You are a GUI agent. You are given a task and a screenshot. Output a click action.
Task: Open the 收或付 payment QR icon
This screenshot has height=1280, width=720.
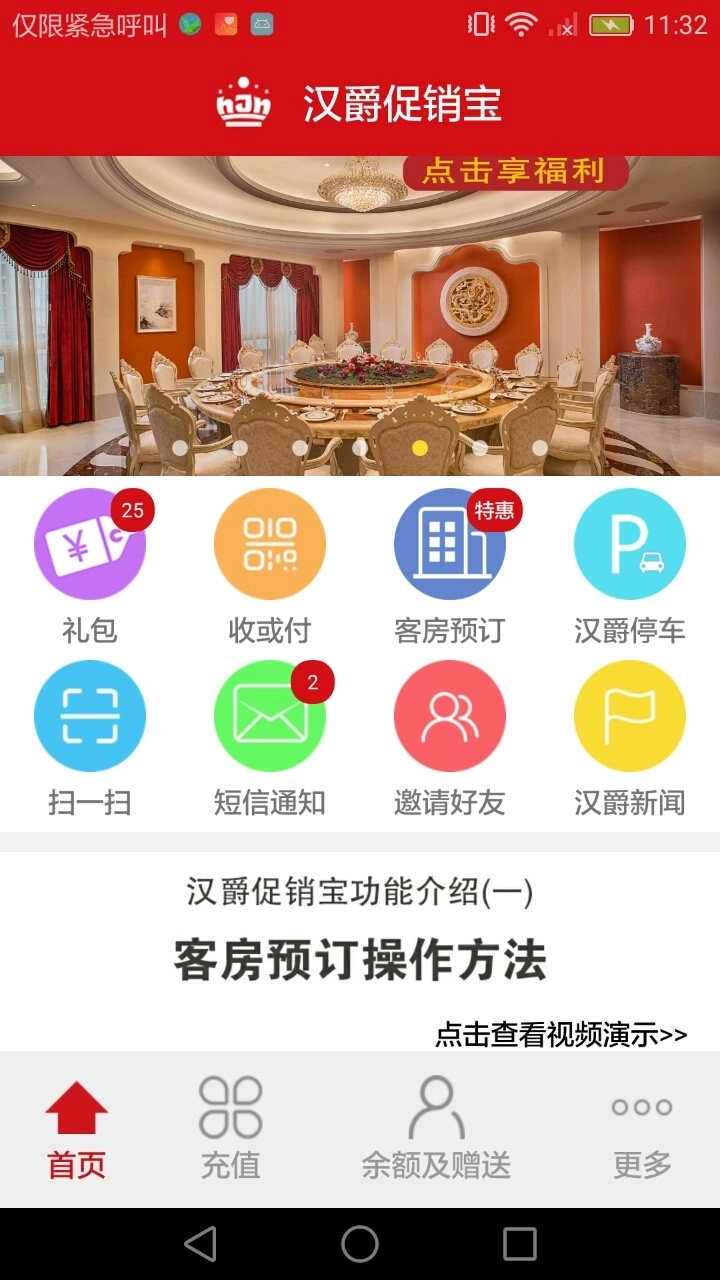[x=270, y=543]
